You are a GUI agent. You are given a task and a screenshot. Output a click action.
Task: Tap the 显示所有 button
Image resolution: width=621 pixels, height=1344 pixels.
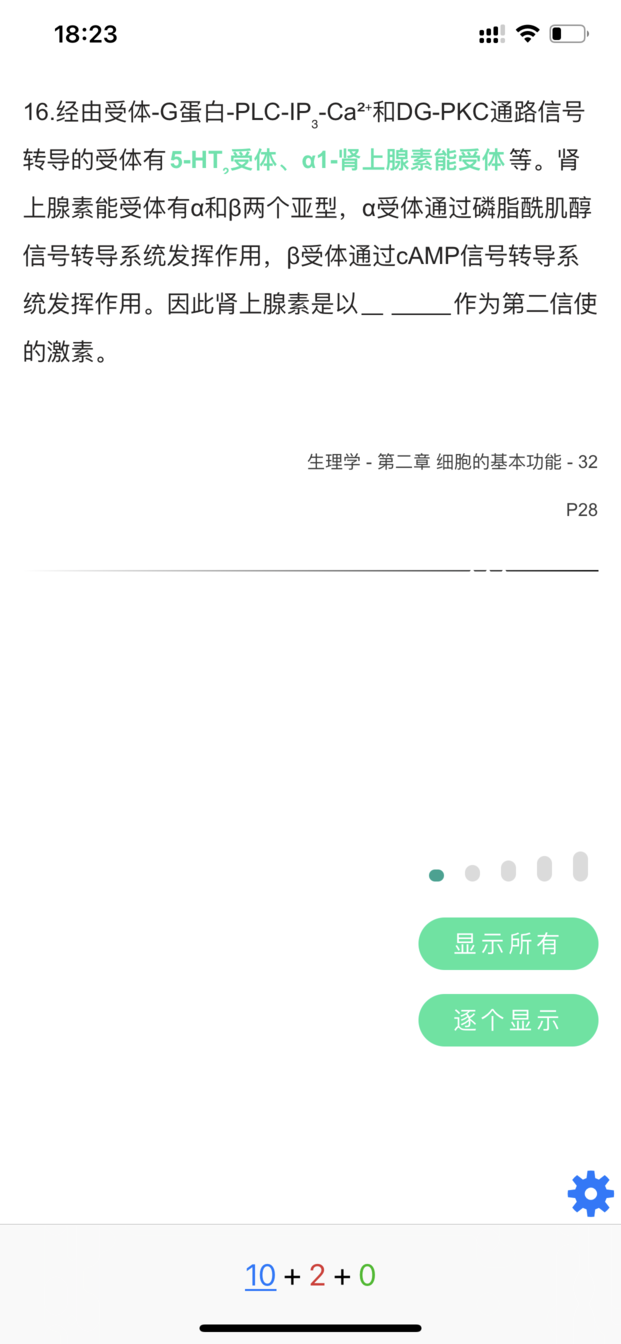click(x=508, y=943)
